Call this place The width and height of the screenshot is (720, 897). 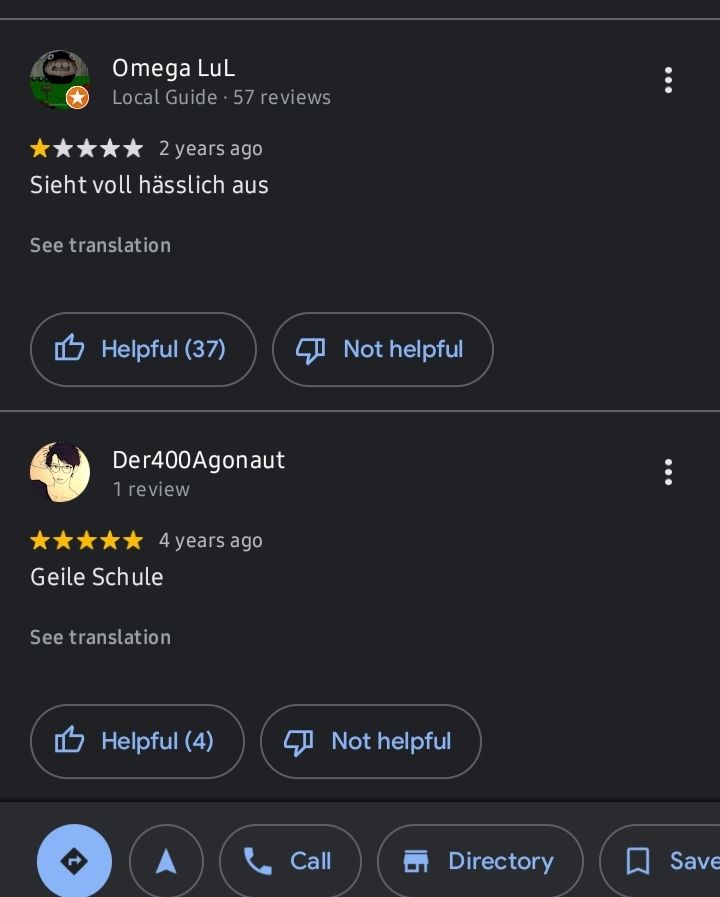290,861
